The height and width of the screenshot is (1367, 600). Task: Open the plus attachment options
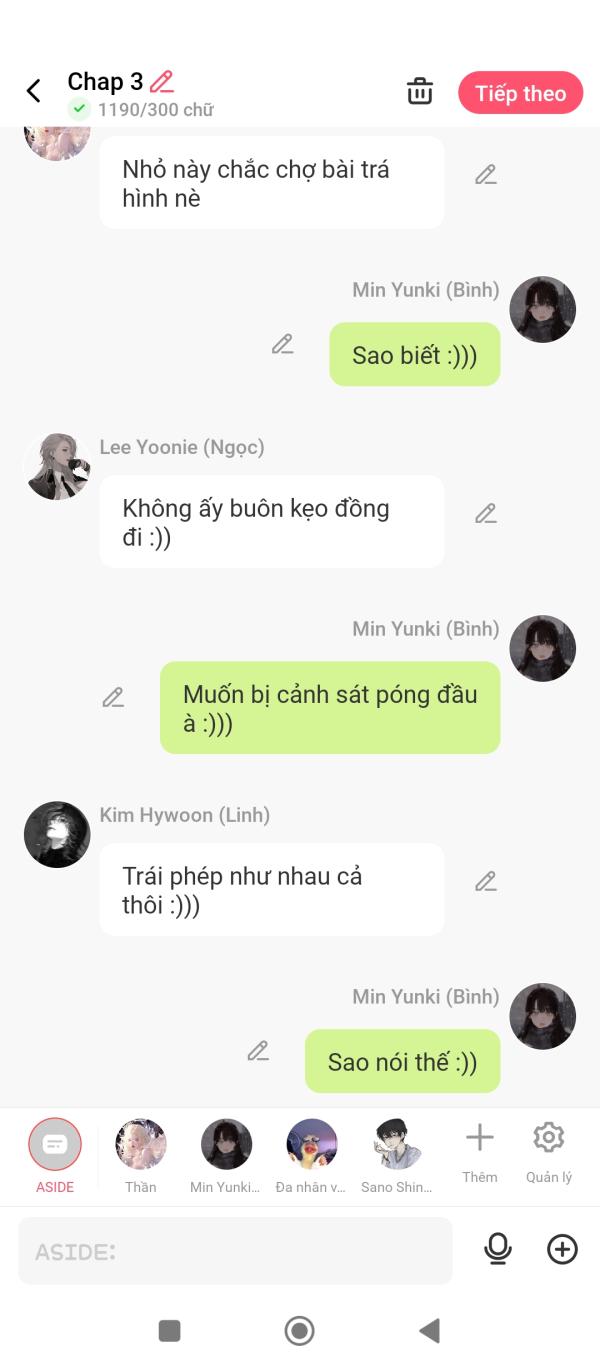click(563, 1249)
